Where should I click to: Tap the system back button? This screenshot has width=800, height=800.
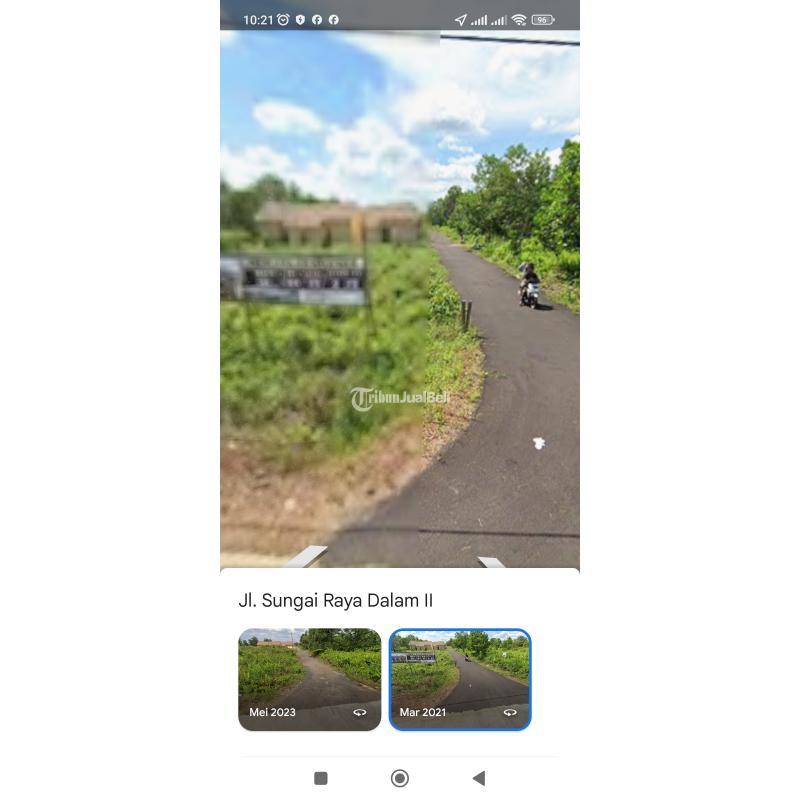coord(478,778)
